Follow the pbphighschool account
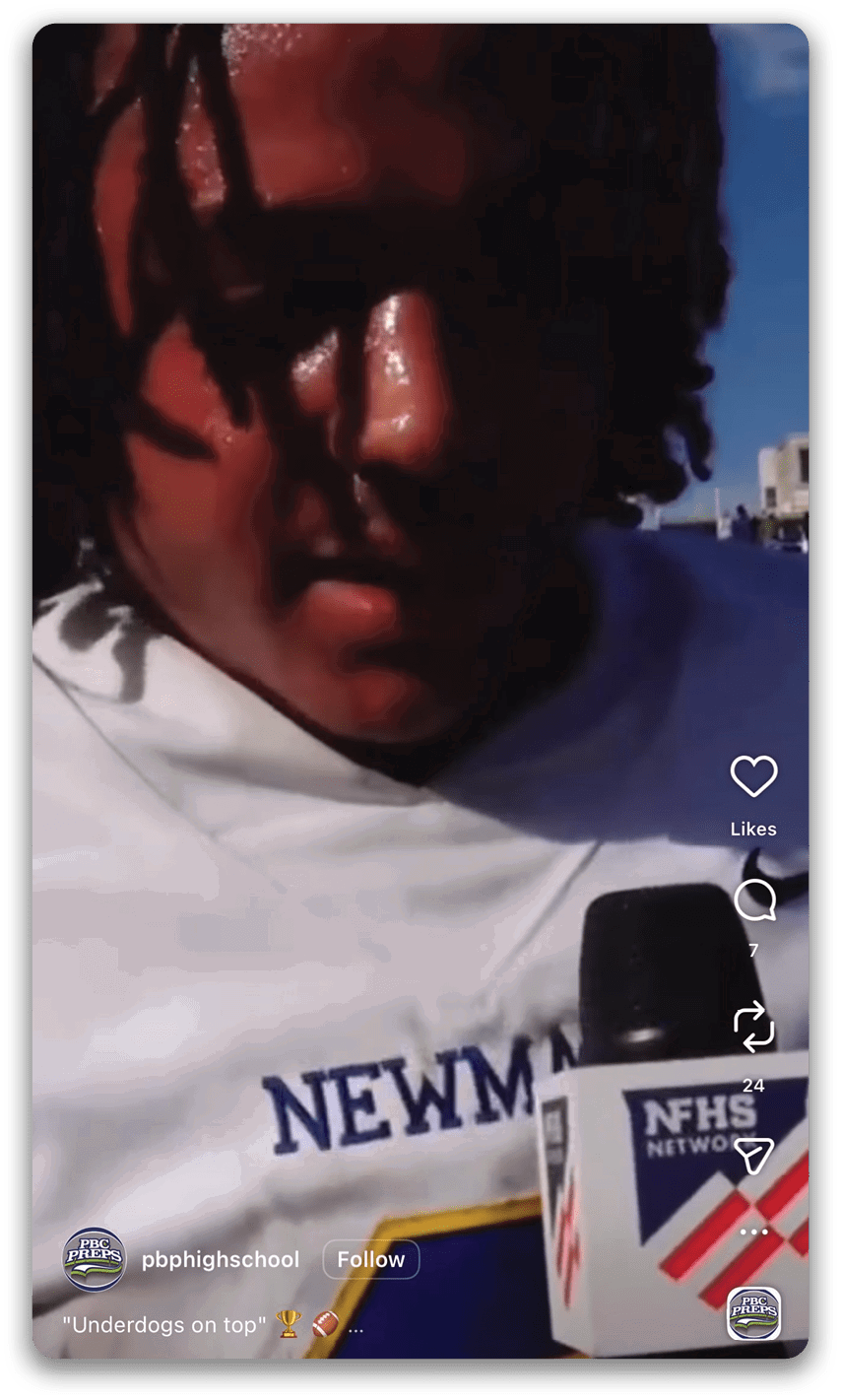Screen dimensions: 841x1400 point(370,1259)
